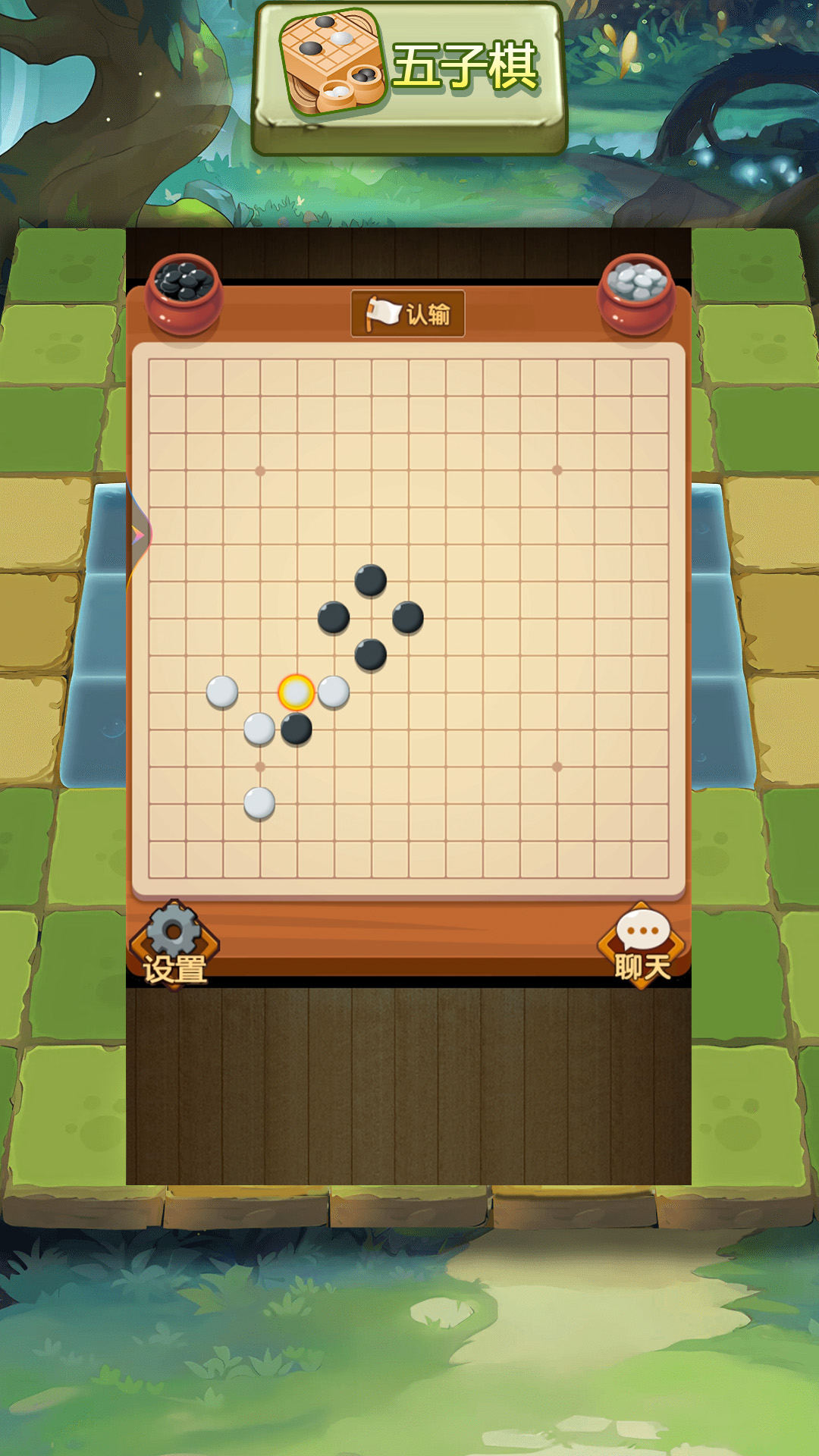Open the 设置 settings gear
Image resolution: width=819 pixels, height=1456 pixels.
tap(174, 944)
